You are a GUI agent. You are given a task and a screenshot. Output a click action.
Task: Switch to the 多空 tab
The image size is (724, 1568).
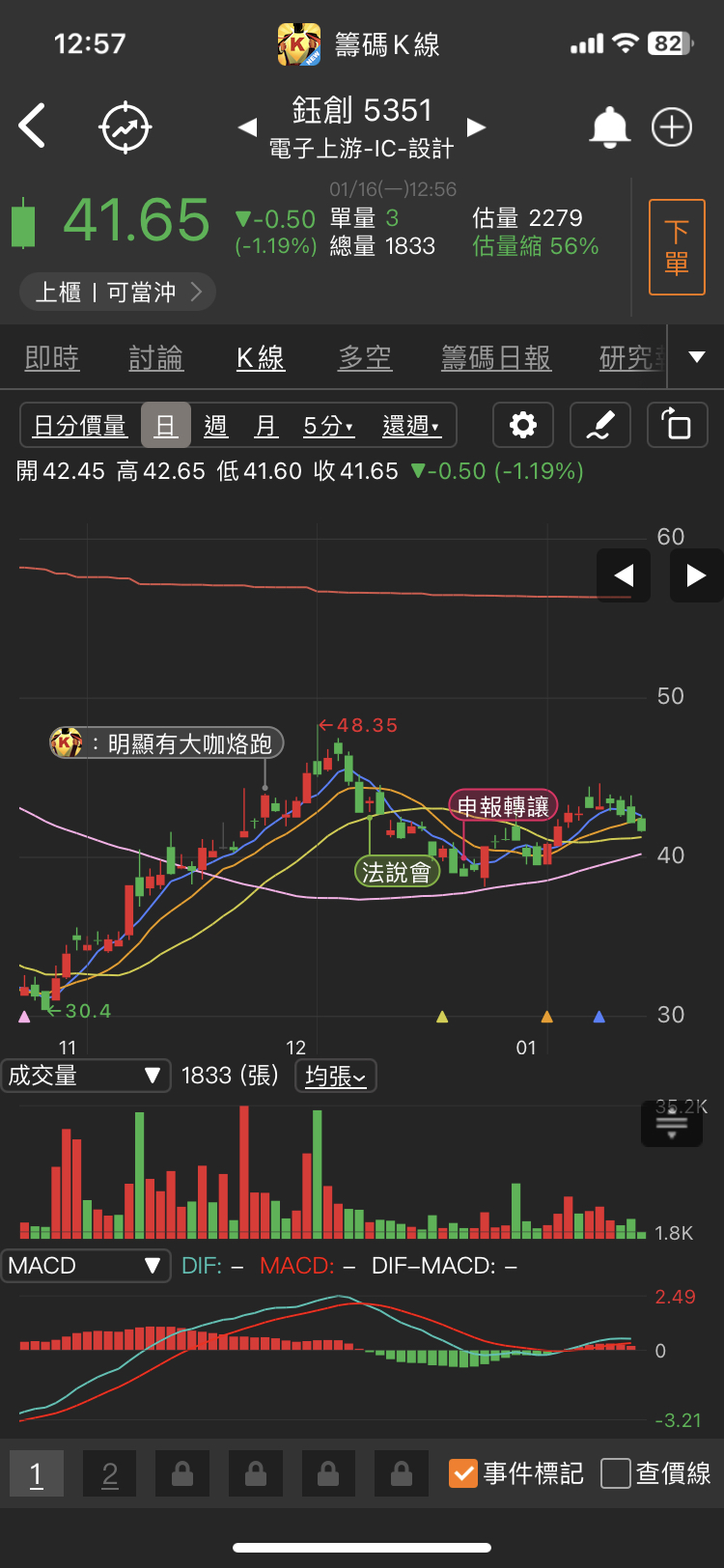tap(365, 358)
